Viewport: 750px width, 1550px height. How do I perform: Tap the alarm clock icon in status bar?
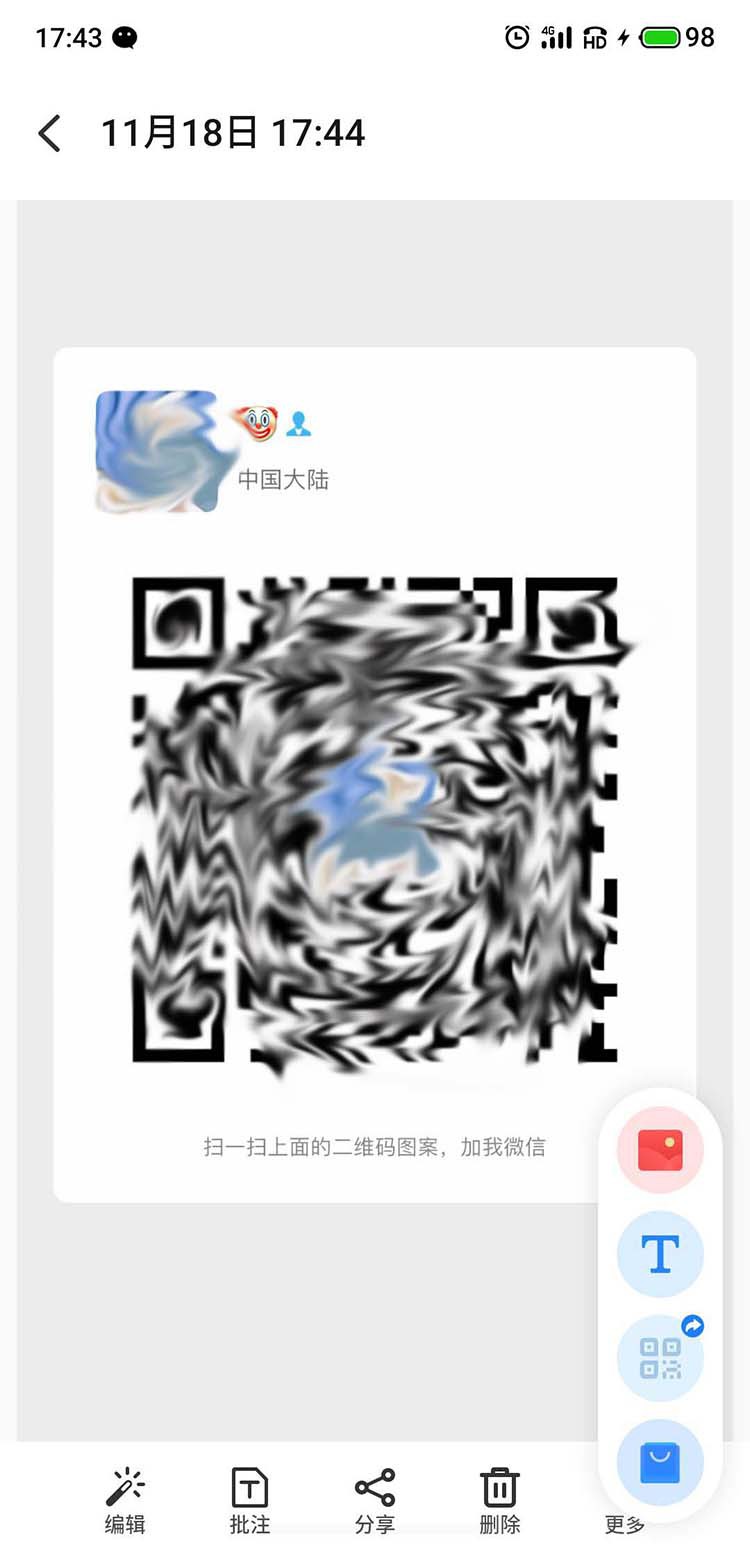coord(517,37)
